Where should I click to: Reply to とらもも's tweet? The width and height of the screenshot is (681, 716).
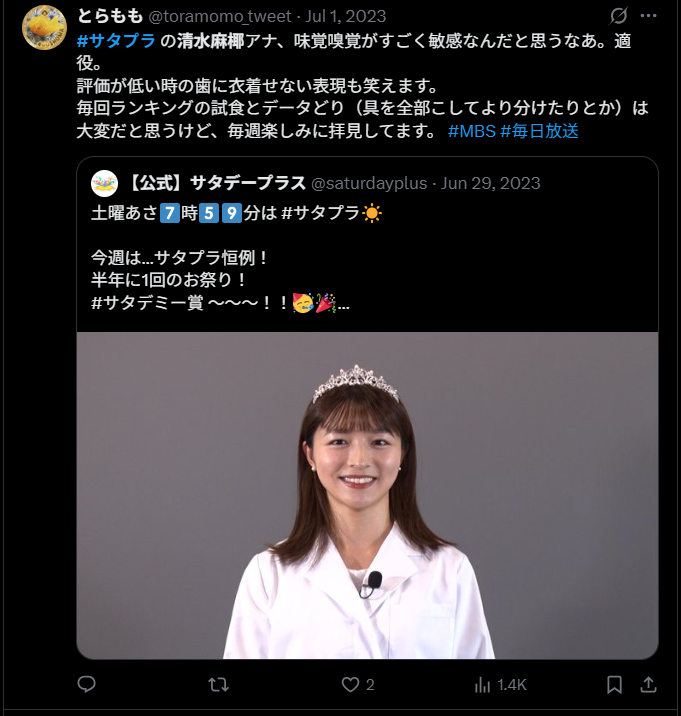point(87,684)
